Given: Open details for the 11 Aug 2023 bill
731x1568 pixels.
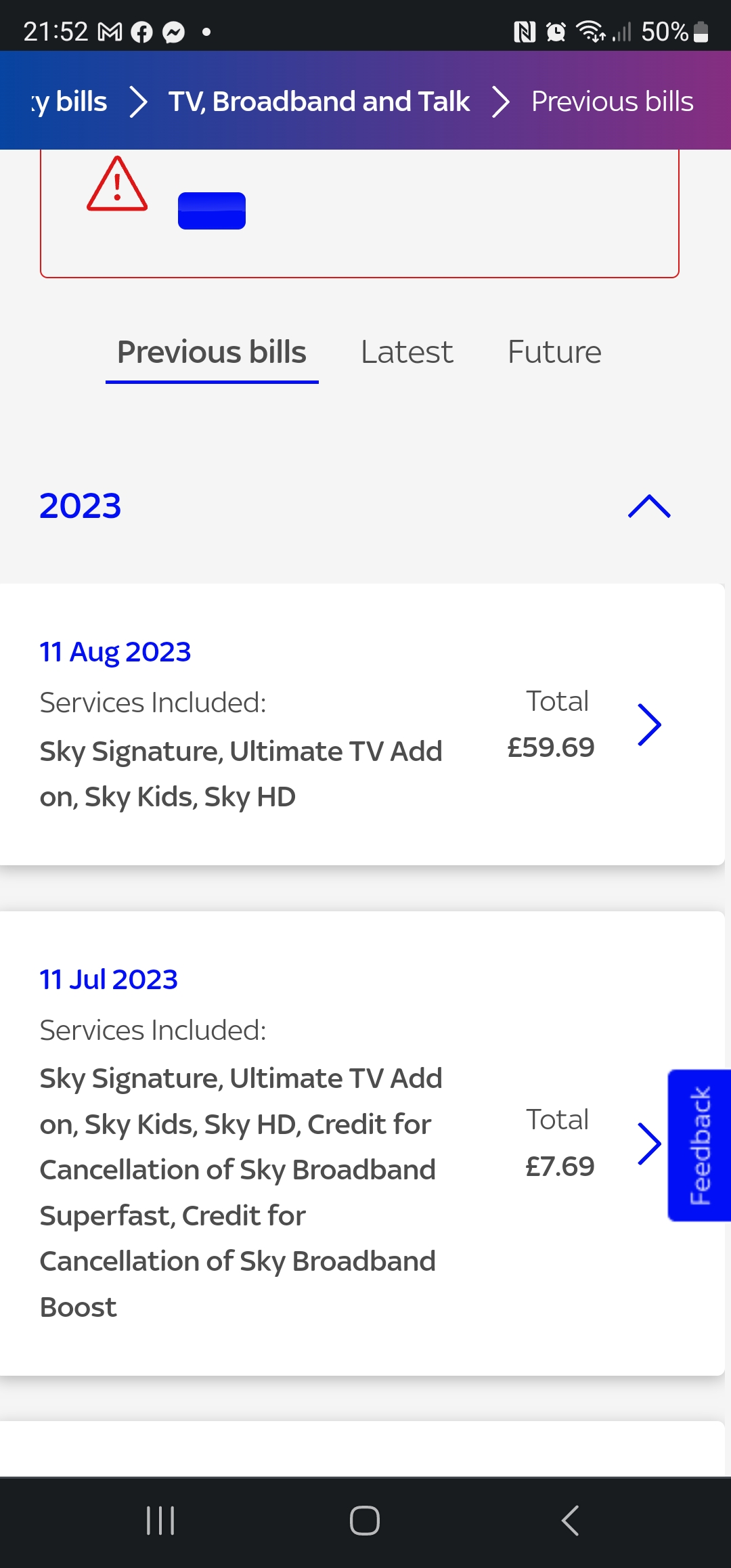Looking at the screenshot, I should (649, 724).
